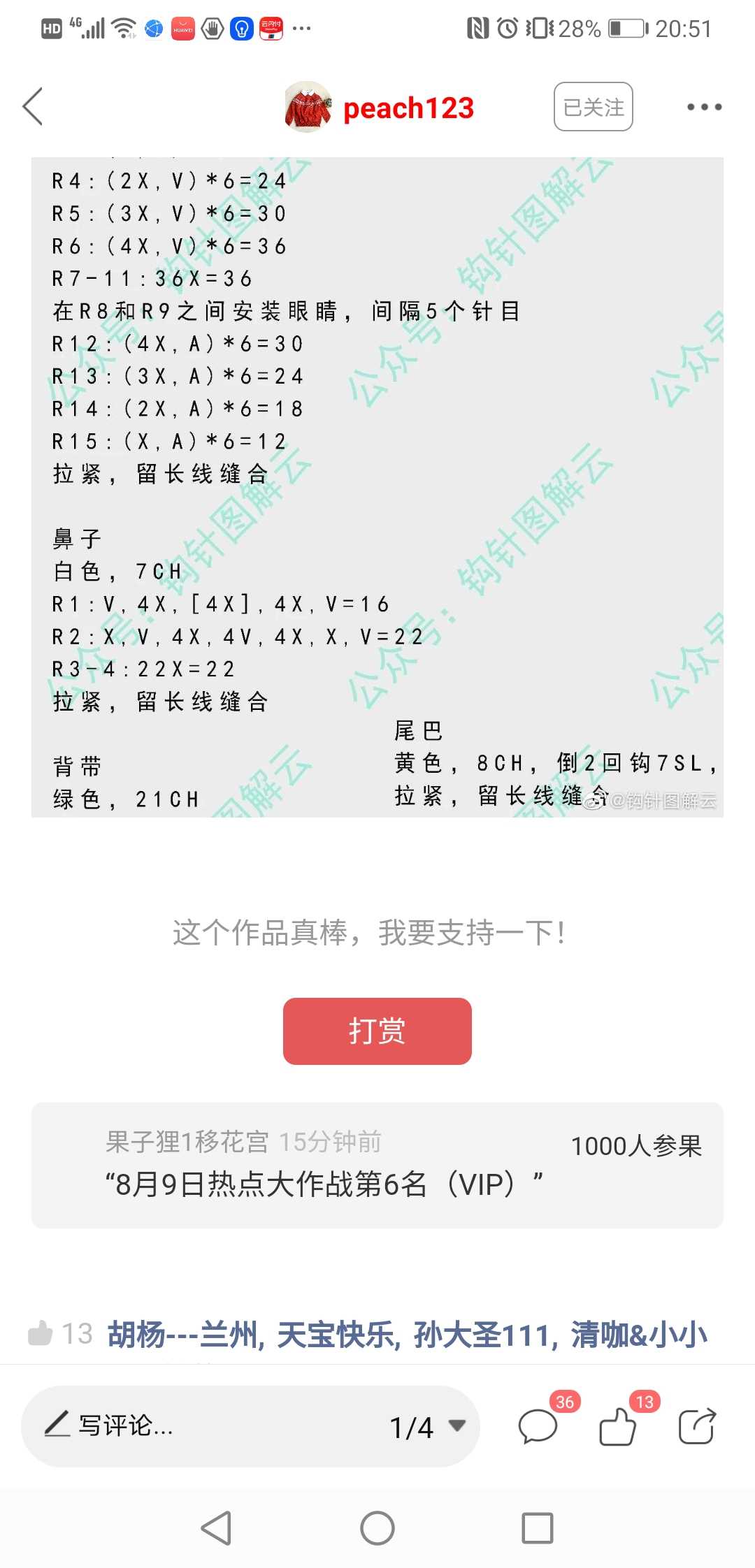Open the comments bubble with 36

[538, 1425]
